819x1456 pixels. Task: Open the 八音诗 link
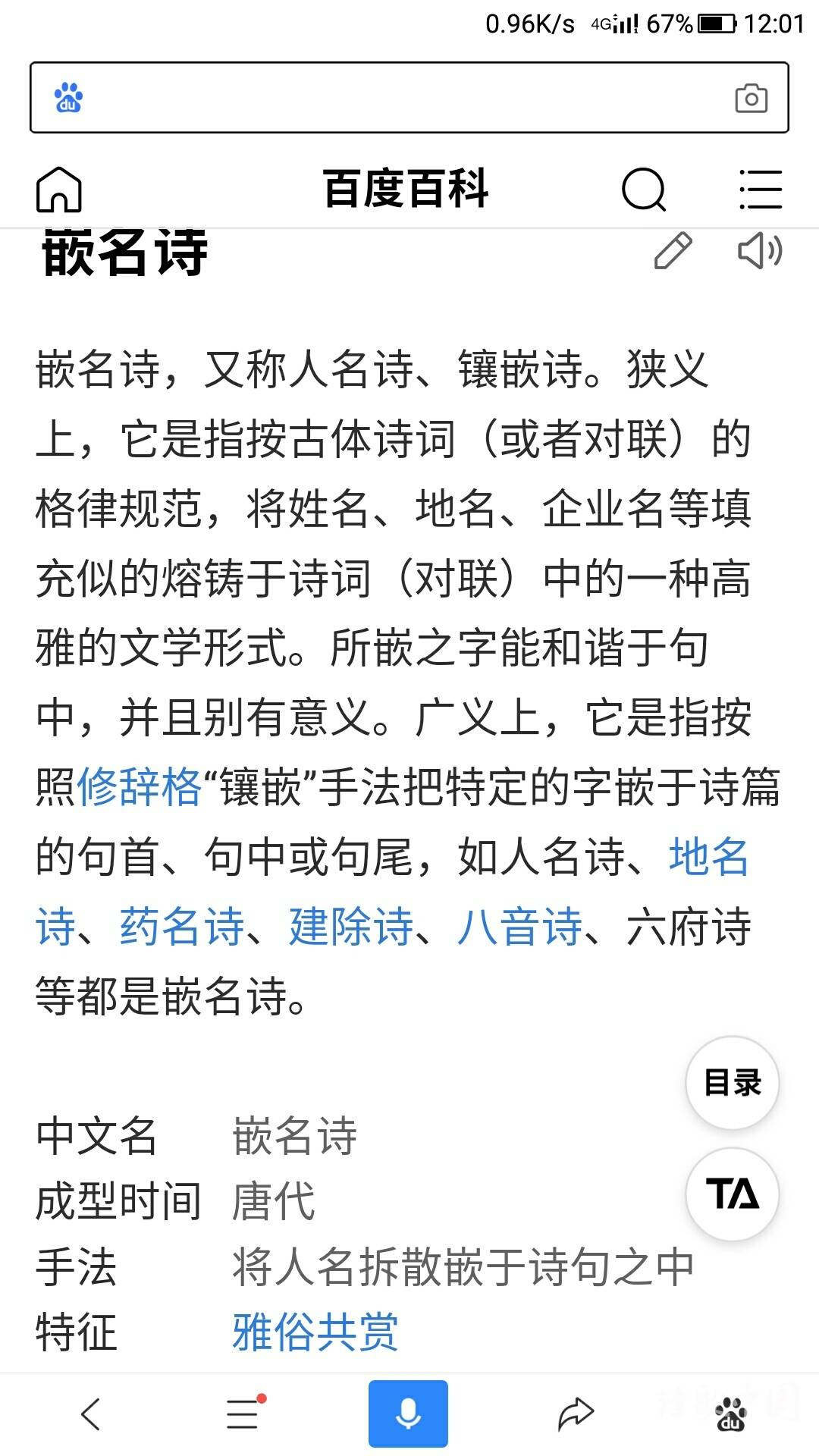tap(520, 927)
